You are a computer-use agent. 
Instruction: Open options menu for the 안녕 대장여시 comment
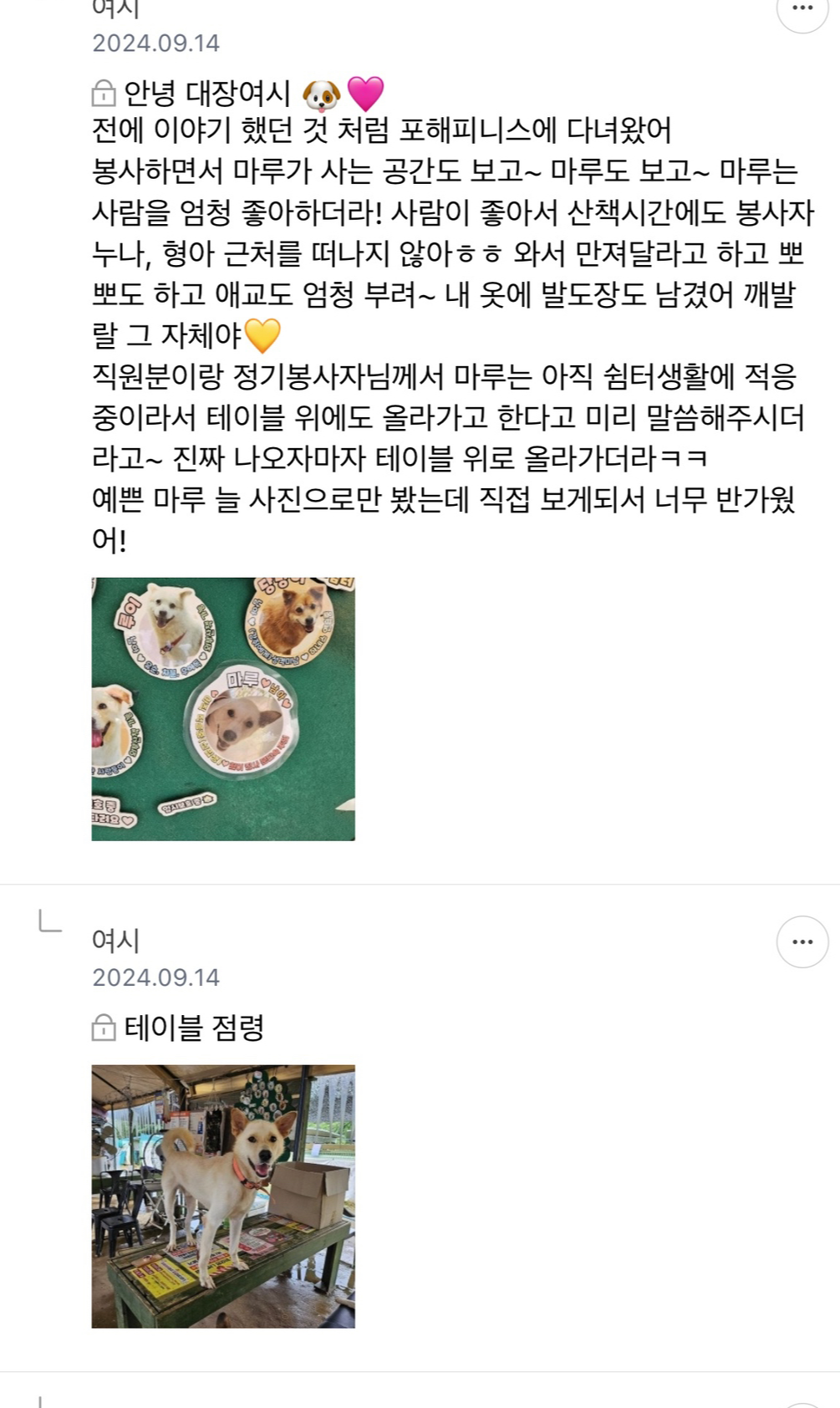[802, 9]
